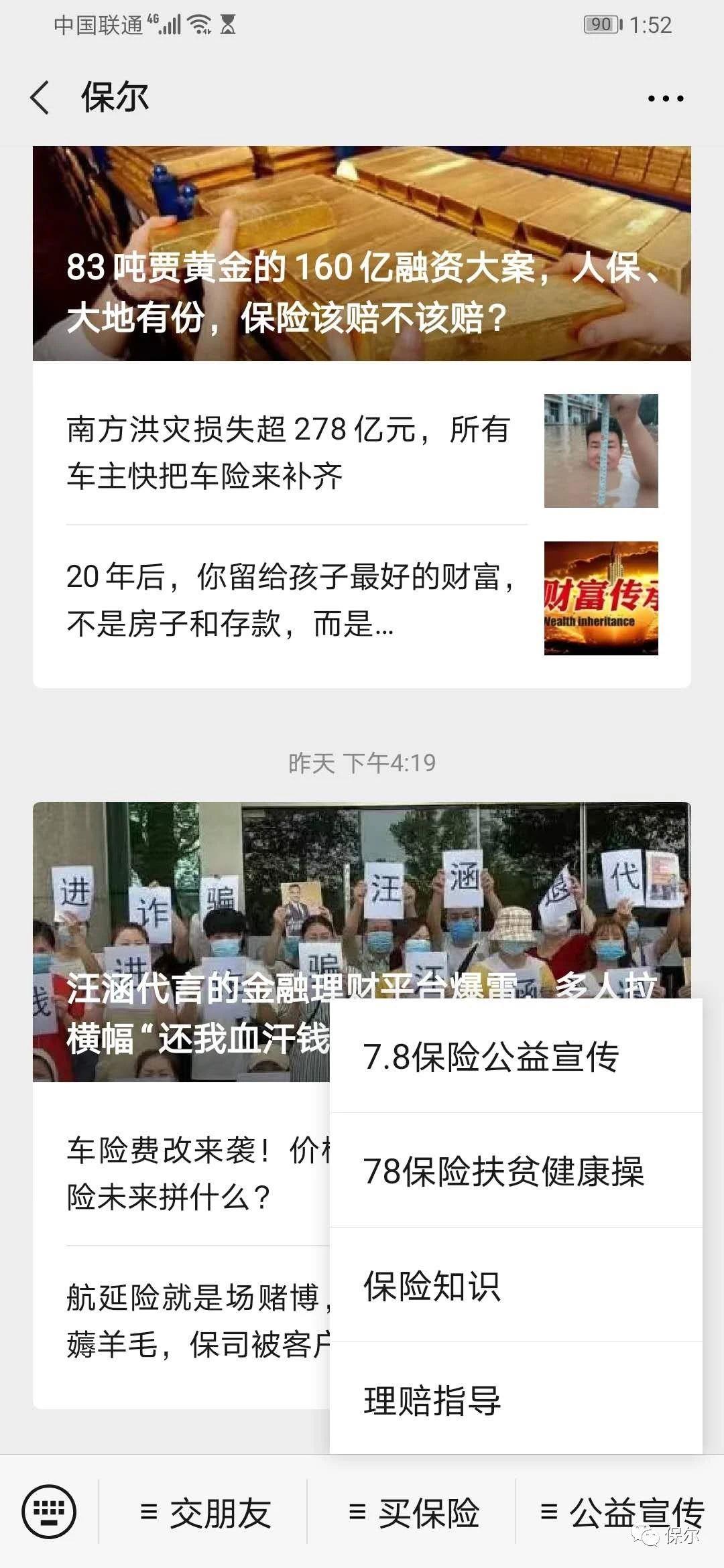The image size is (724, 1568).
Task: Expand the 交朋友 bottom menu
Action: coord(204,1512)
